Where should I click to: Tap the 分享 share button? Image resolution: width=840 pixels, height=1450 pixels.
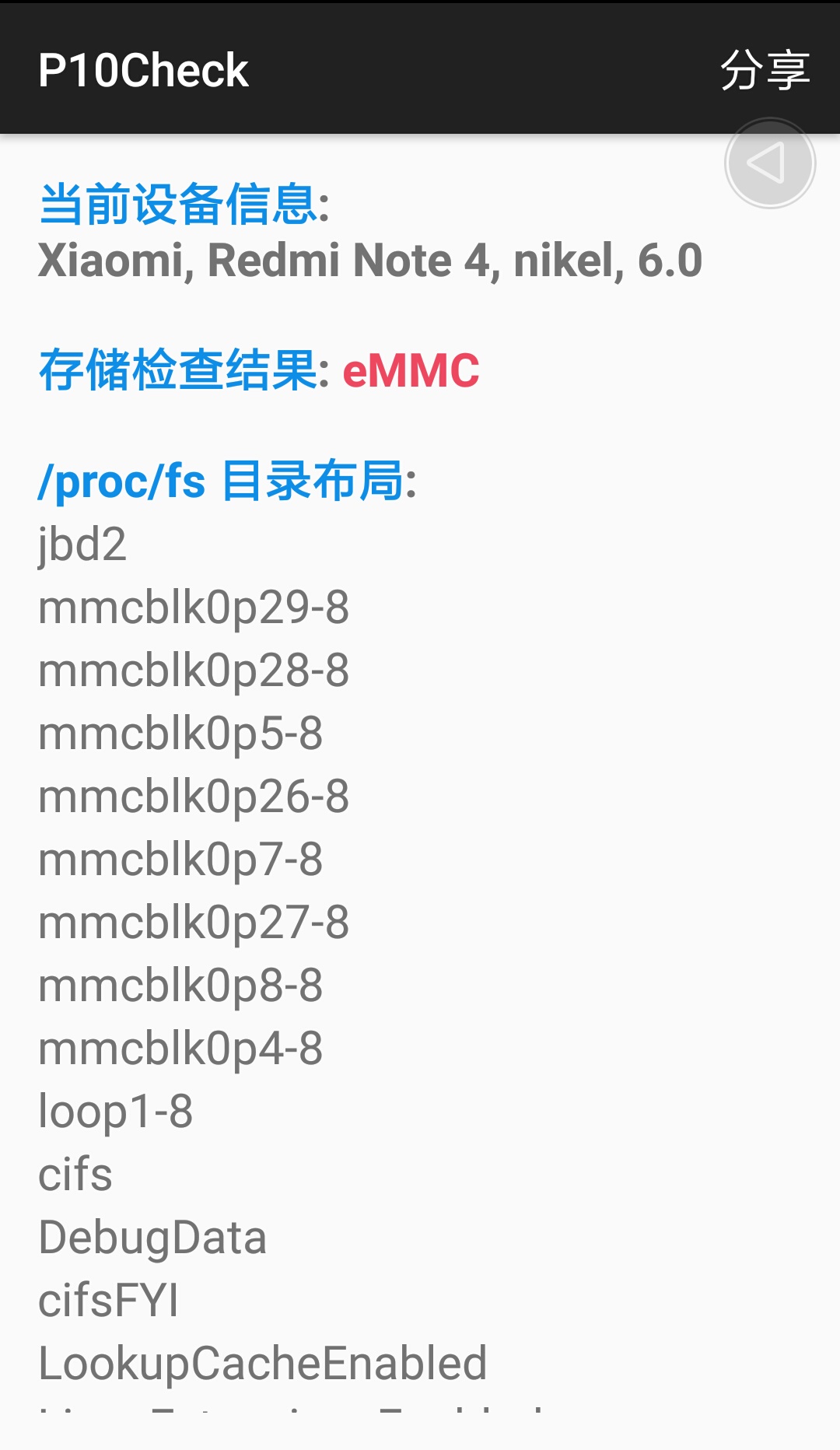coord(765,70)
